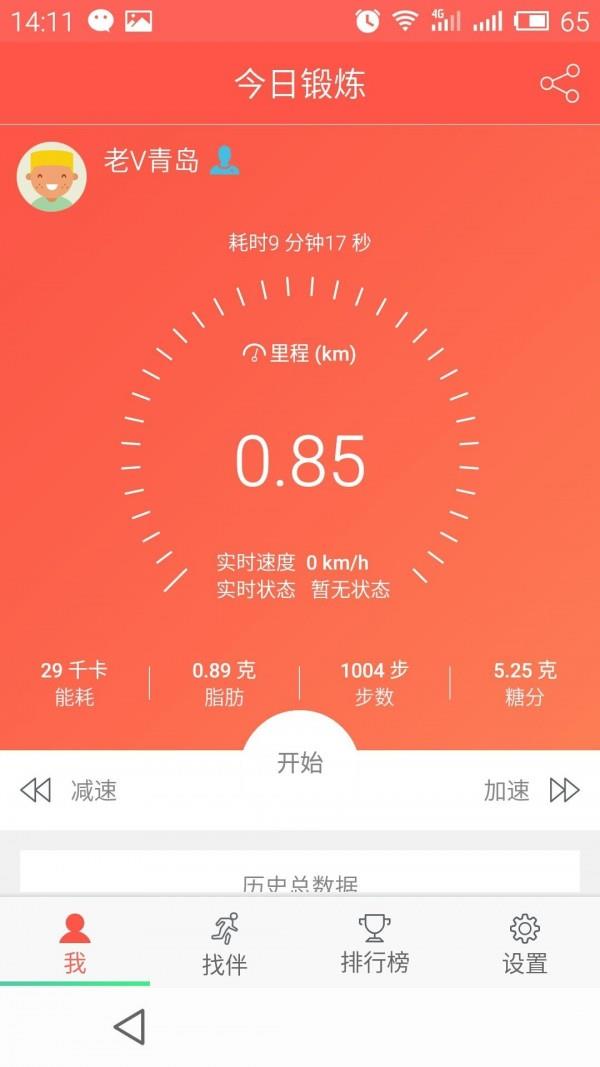The image size is (600, 1067).
Task: Tap 开始 to start exercise
Action: (300, 763)
